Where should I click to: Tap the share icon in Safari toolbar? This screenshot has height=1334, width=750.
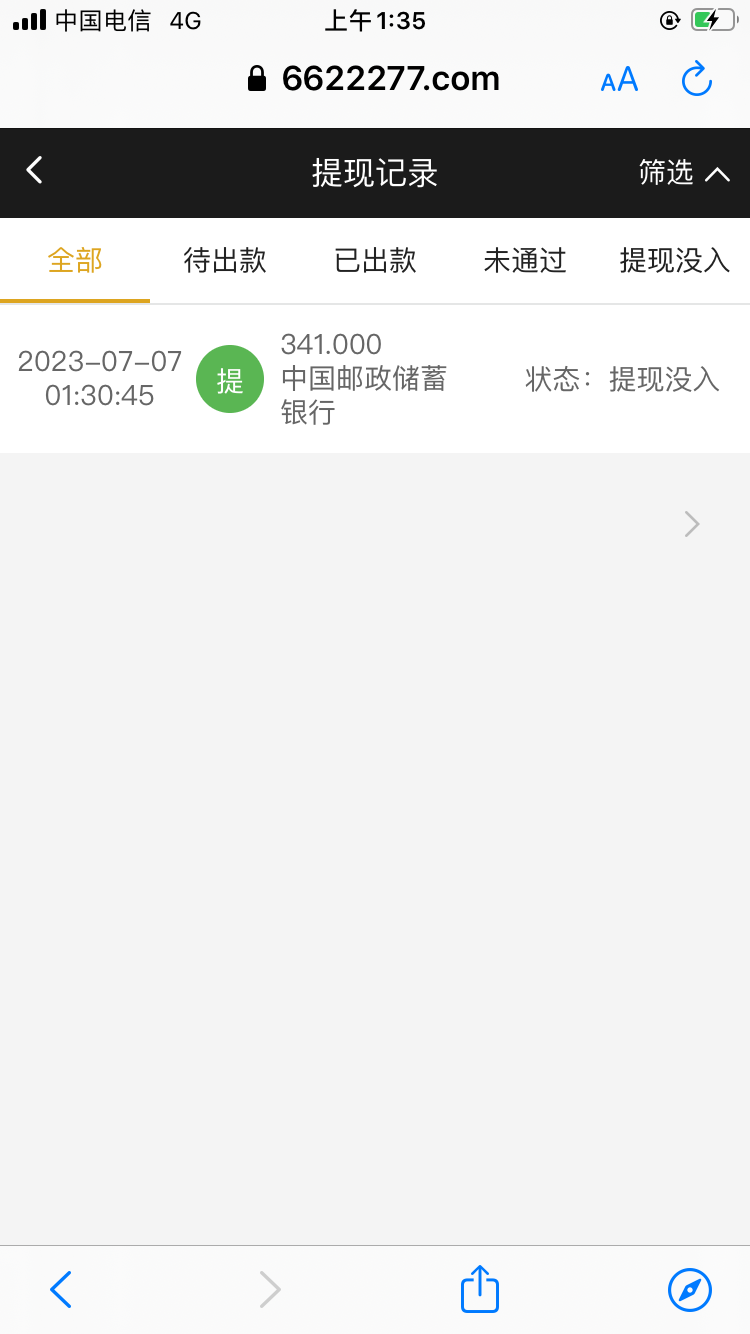[478, 1289]
